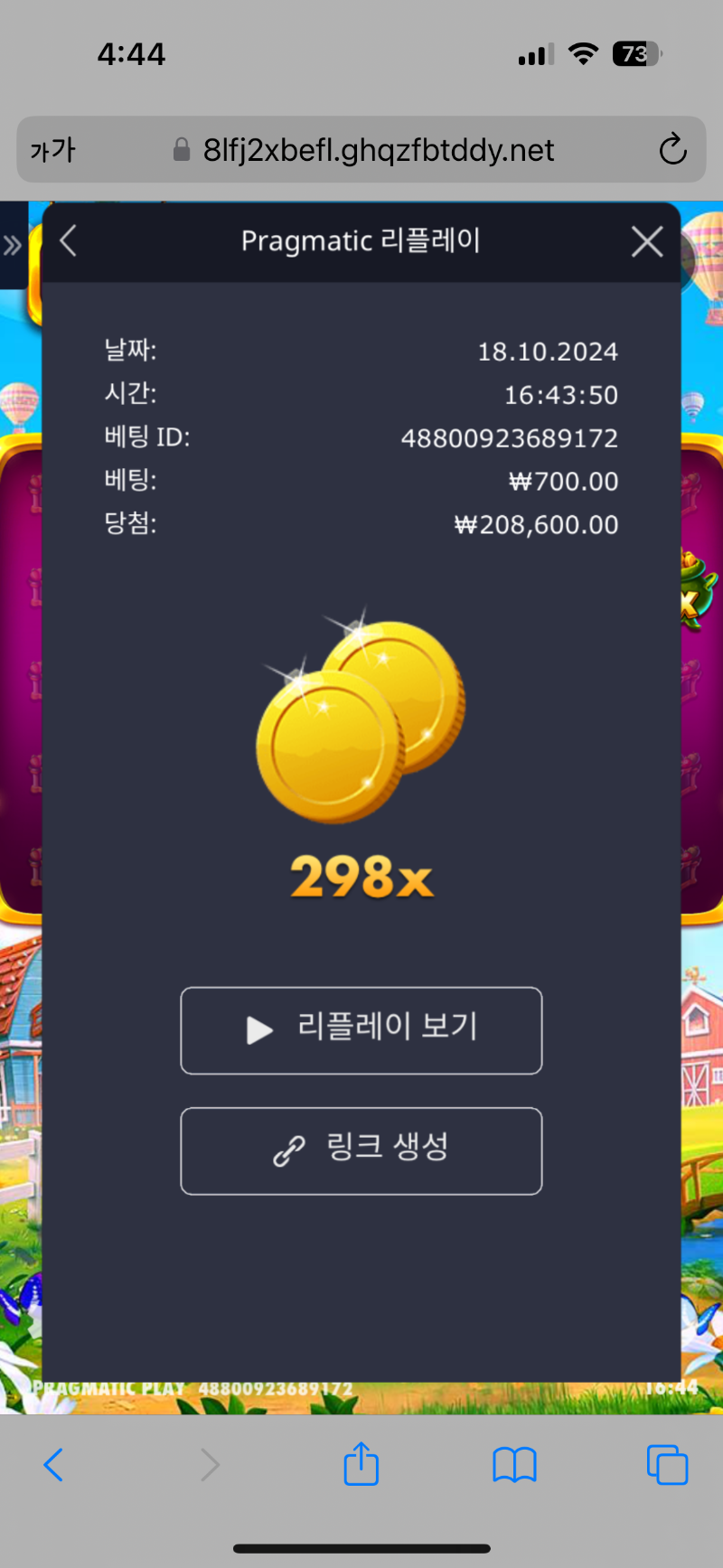Tap the betting ID 48800923689172

(512, 437)
